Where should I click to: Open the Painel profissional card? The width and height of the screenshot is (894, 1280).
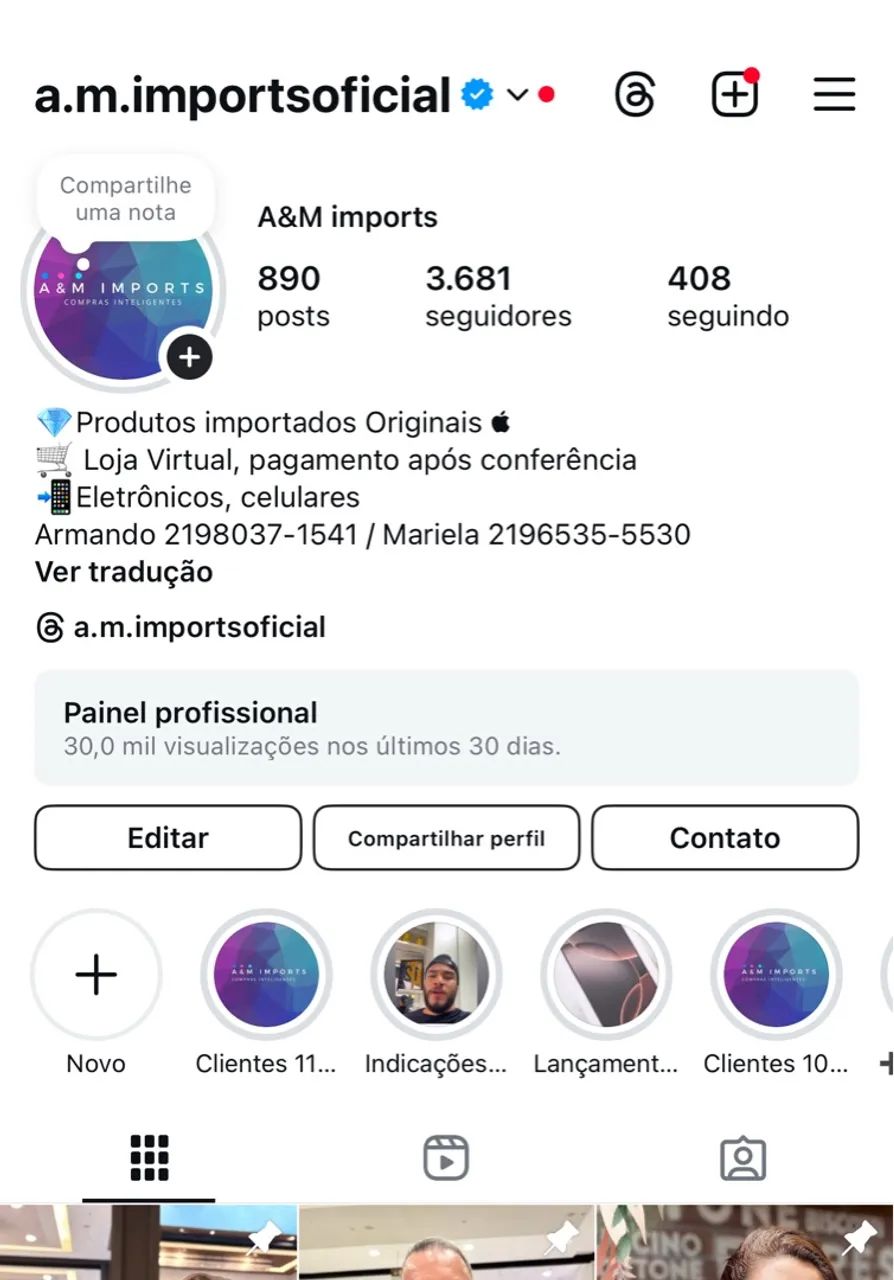click(446, 728)
